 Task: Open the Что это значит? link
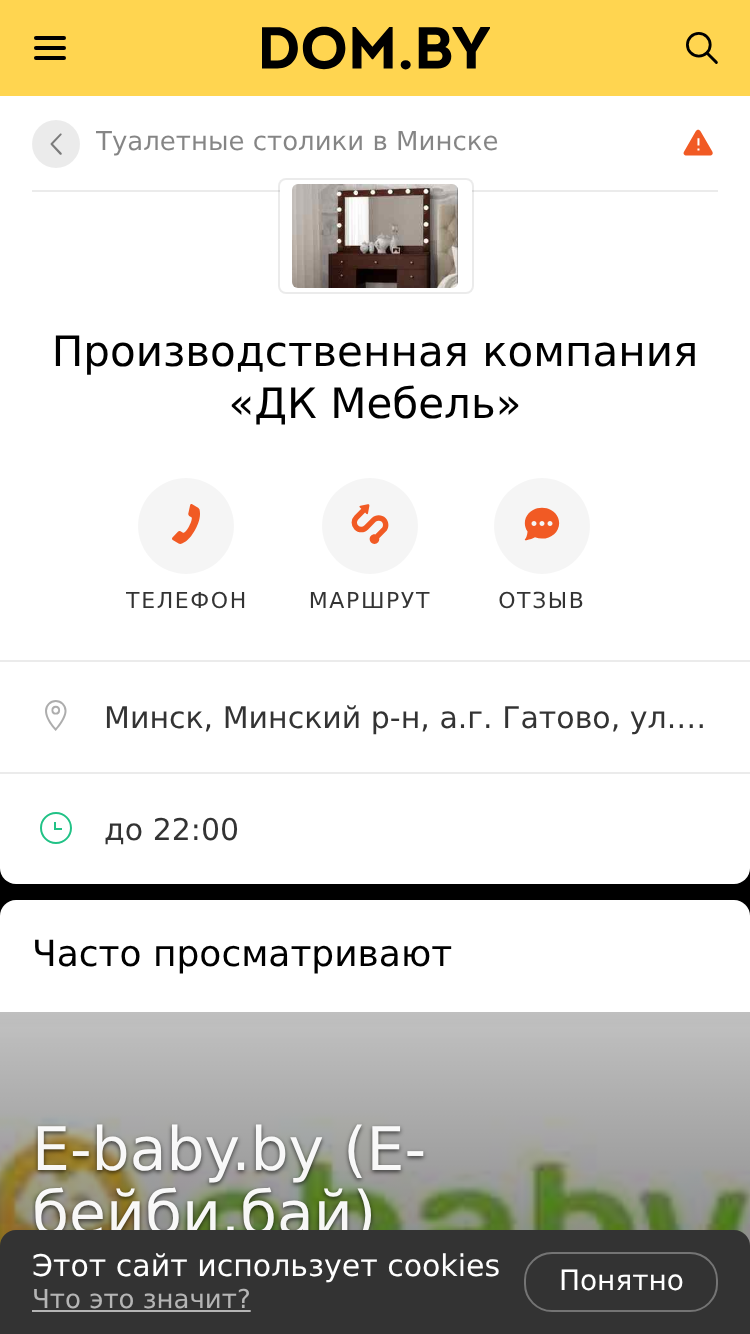coord(141,1299)
